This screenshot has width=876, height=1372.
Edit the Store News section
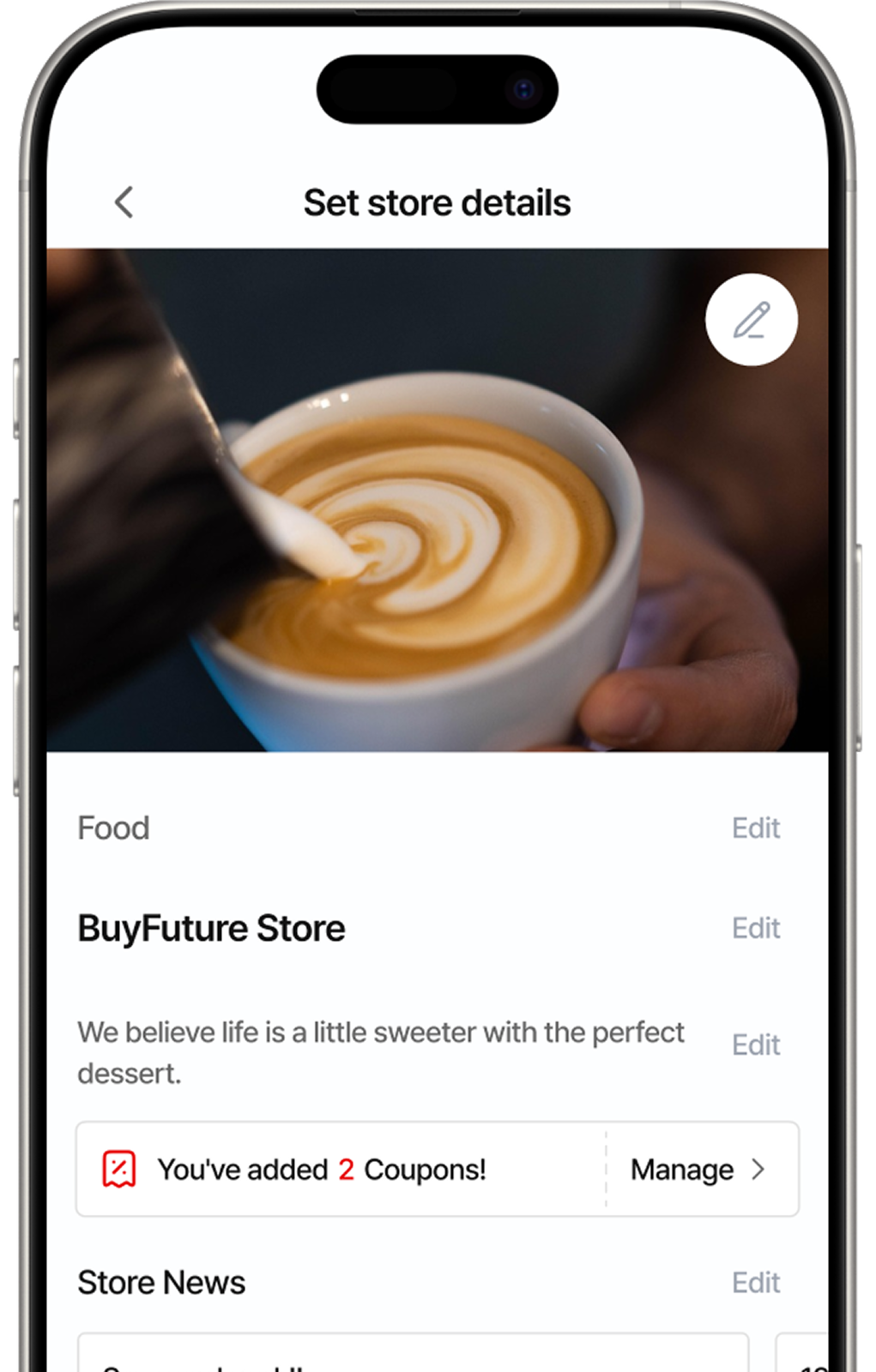coord(755,1283)
